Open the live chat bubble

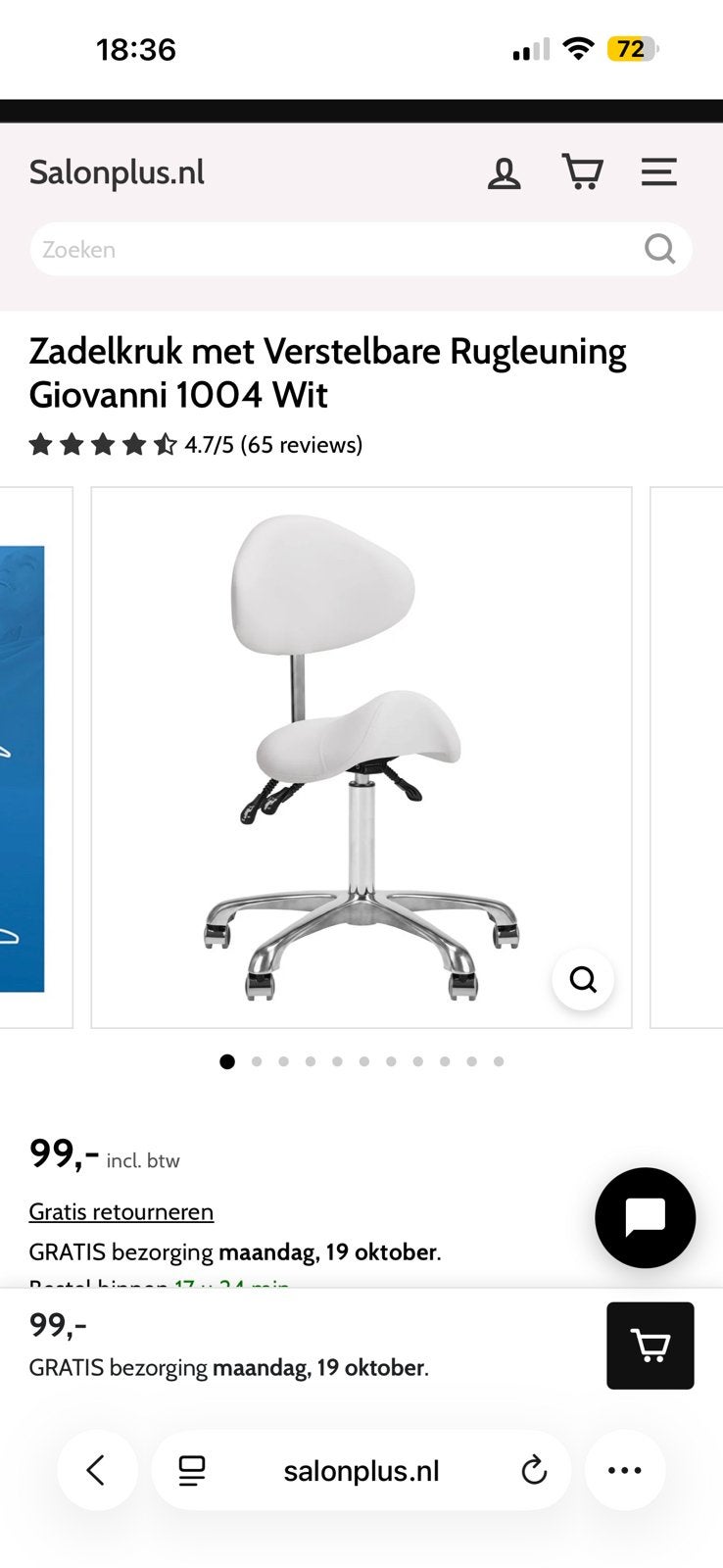click(646, 1218)
